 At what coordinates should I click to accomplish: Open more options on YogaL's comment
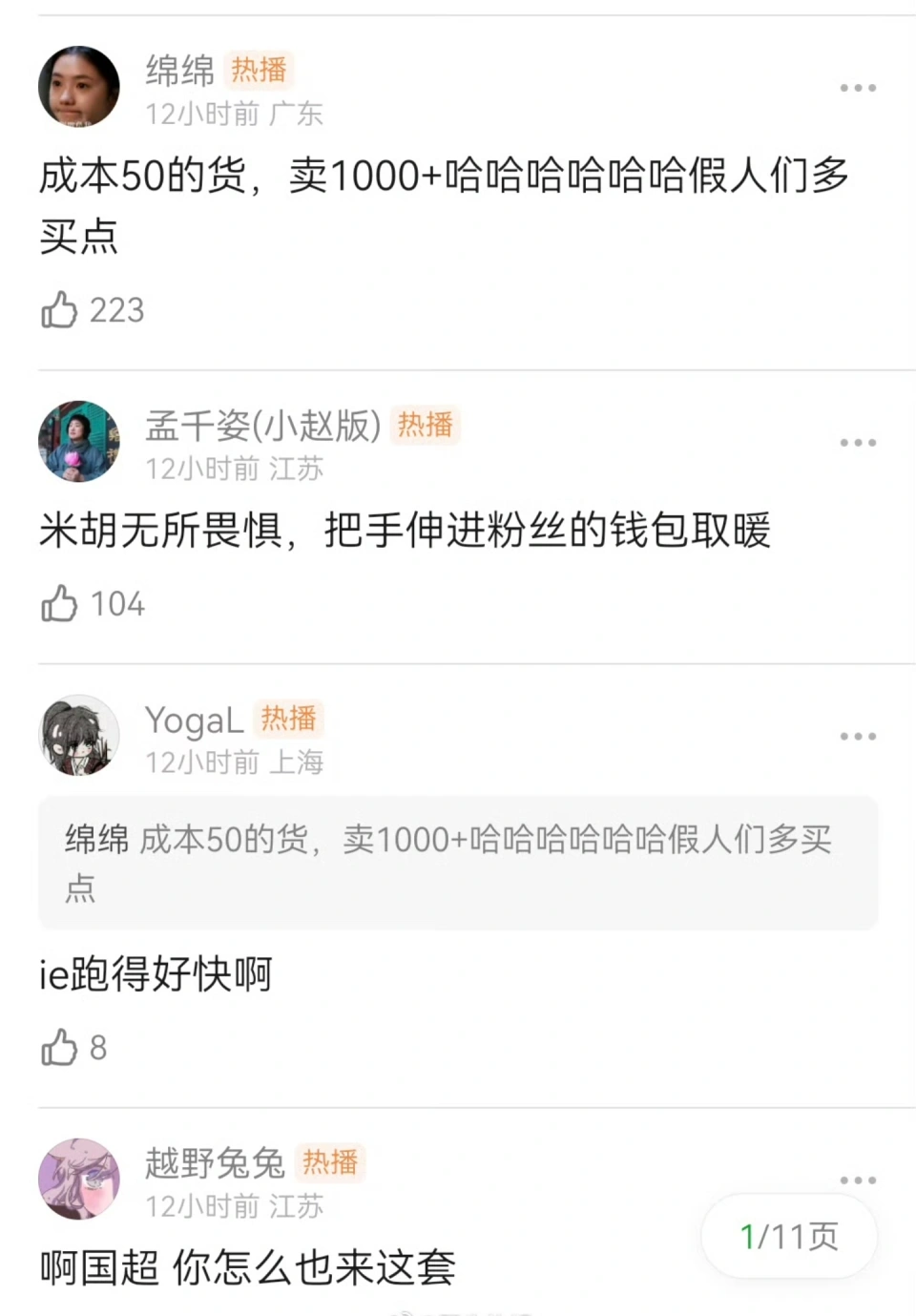click(x=857, y=737)
